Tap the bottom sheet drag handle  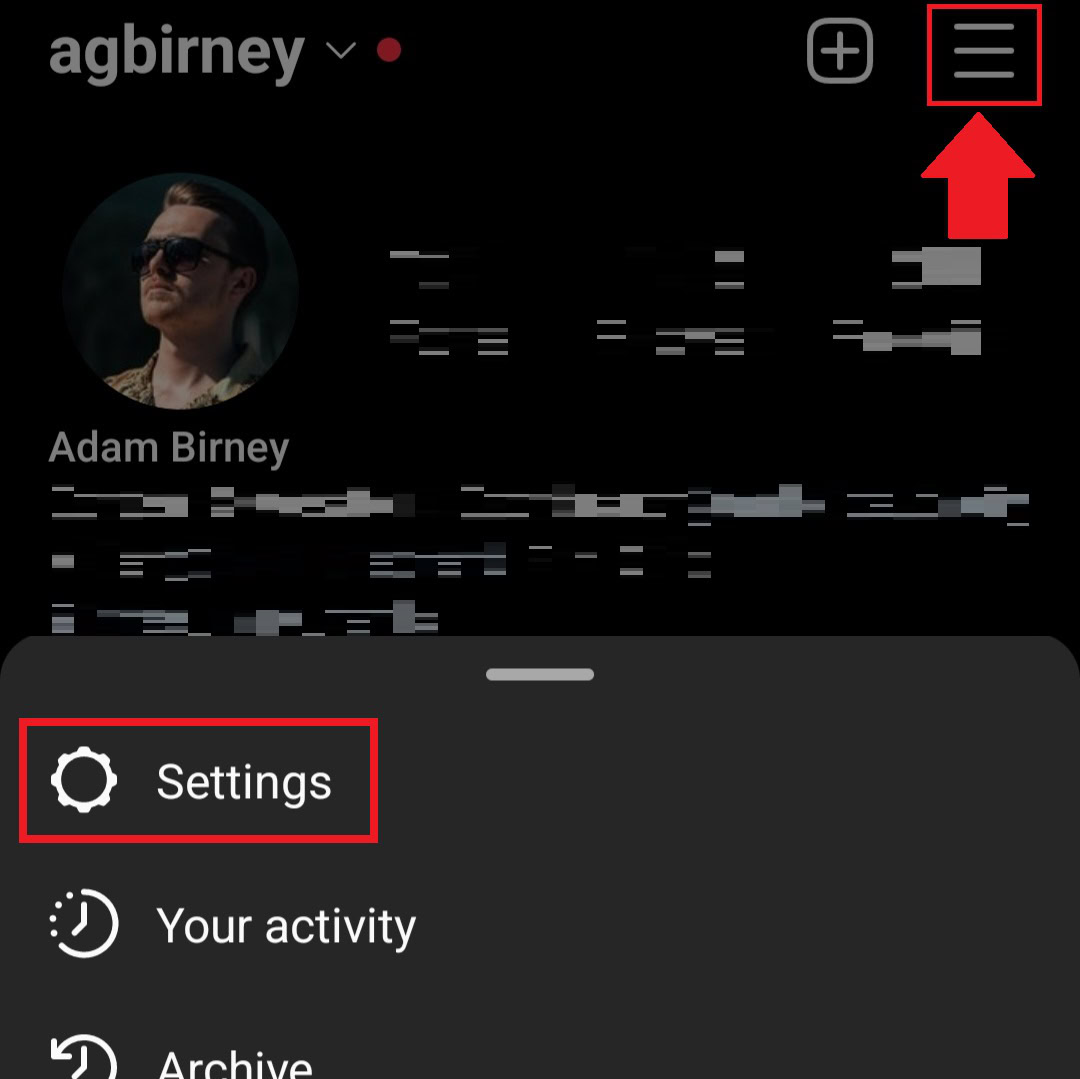point(540,675)
